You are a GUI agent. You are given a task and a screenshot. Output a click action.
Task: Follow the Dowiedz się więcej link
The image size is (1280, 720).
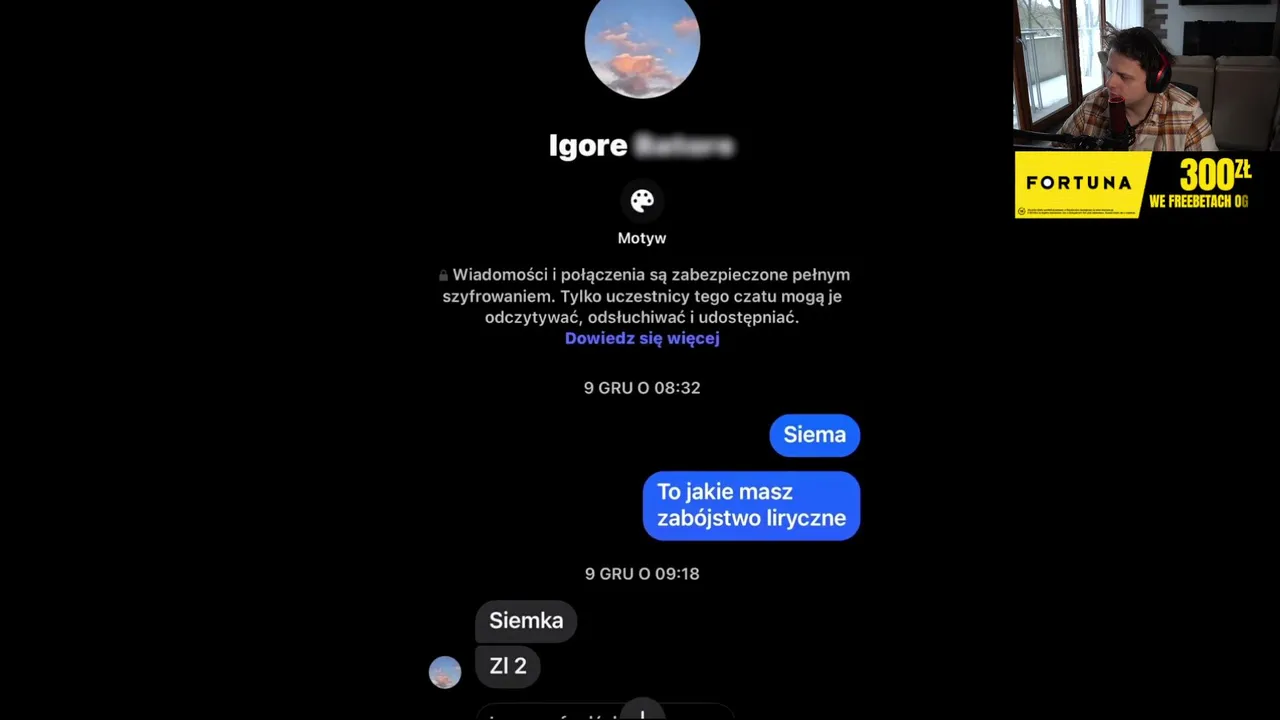tap(642, 338)
